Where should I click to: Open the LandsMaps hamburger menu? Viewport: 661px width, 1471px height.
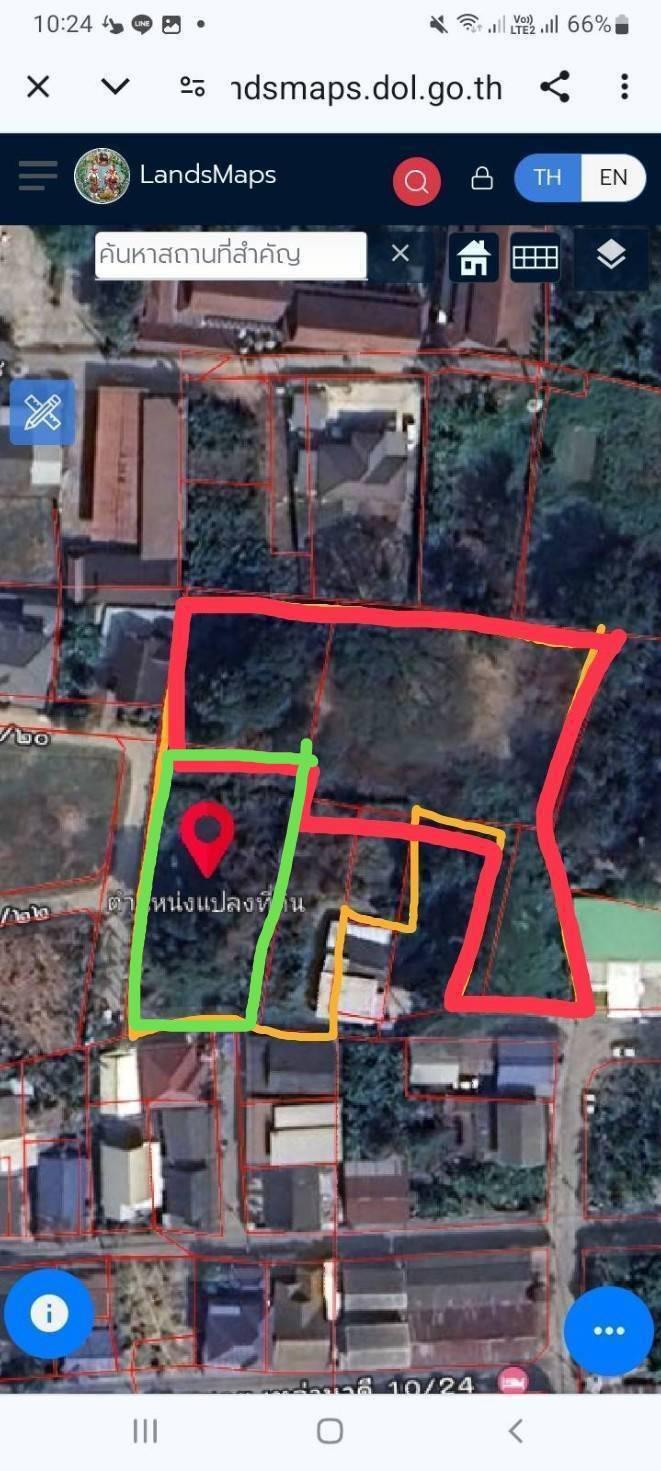coord(37,176)
